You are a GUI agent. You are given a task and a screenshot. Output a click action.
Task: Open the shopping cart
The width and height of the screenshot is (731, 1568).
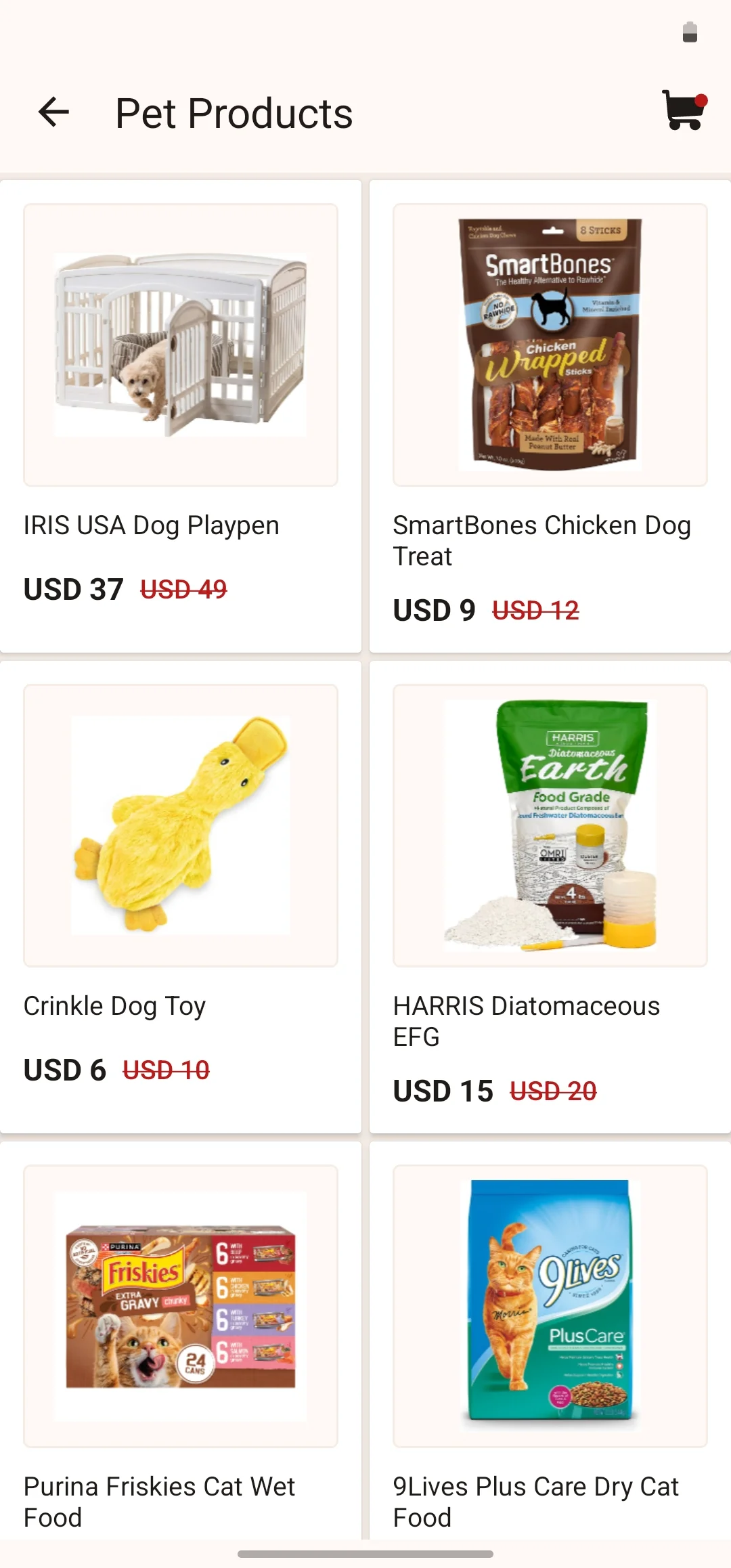tap(684, 110)
